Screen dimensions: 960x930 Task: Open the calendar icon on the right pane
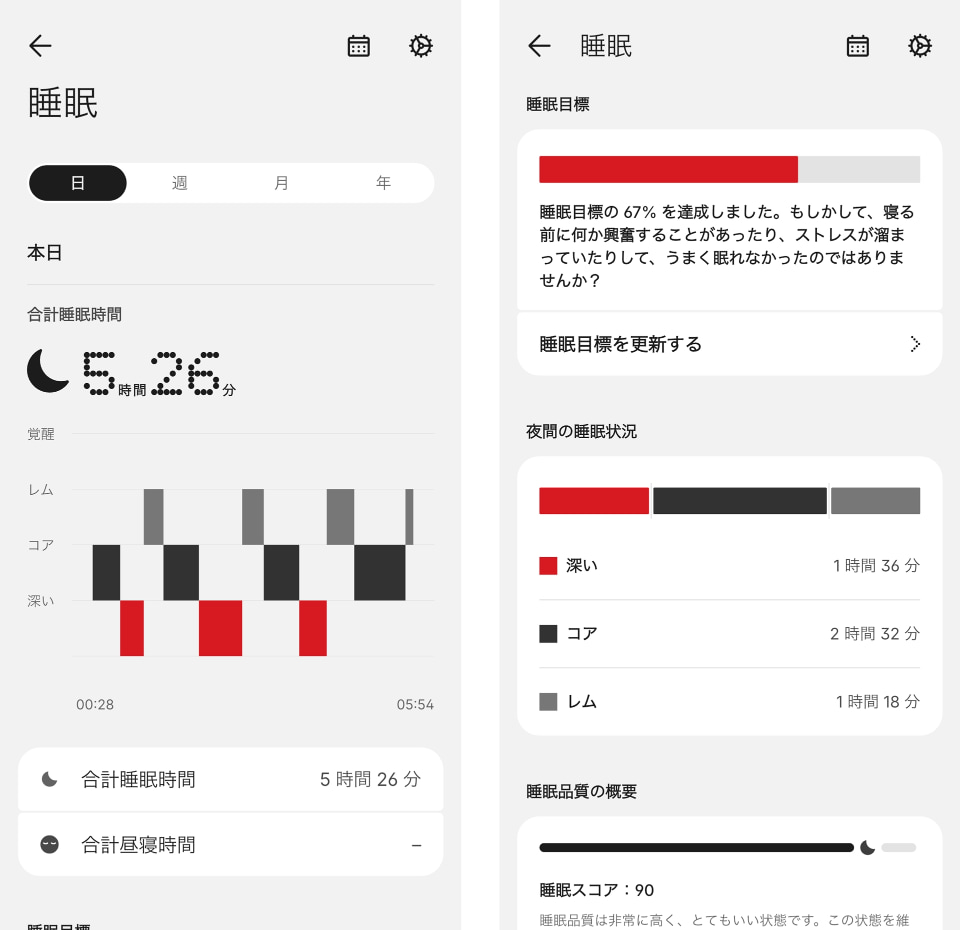(x=858, y=46)
